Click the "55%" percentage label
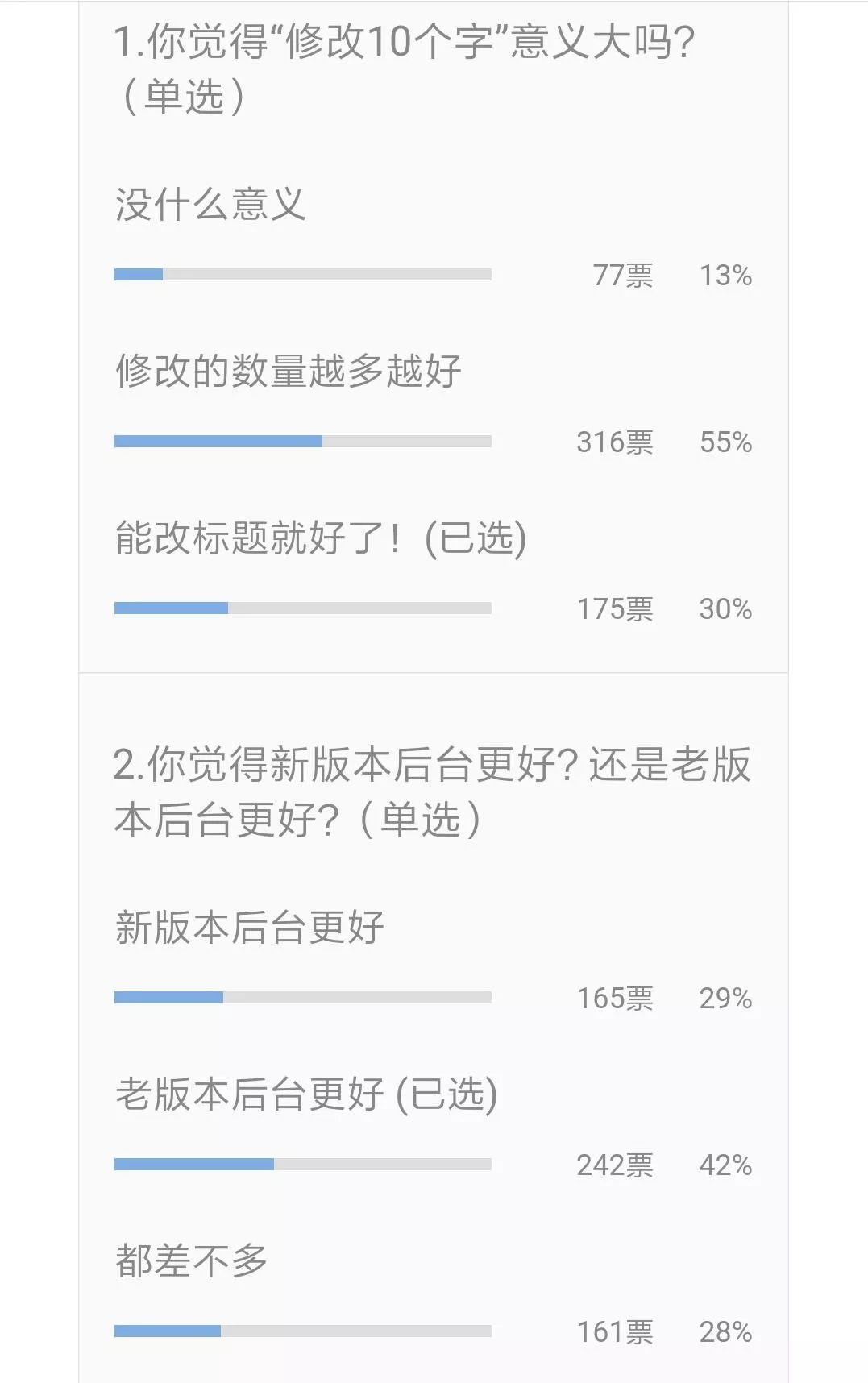868x1383 pixels. click(726, 442)
